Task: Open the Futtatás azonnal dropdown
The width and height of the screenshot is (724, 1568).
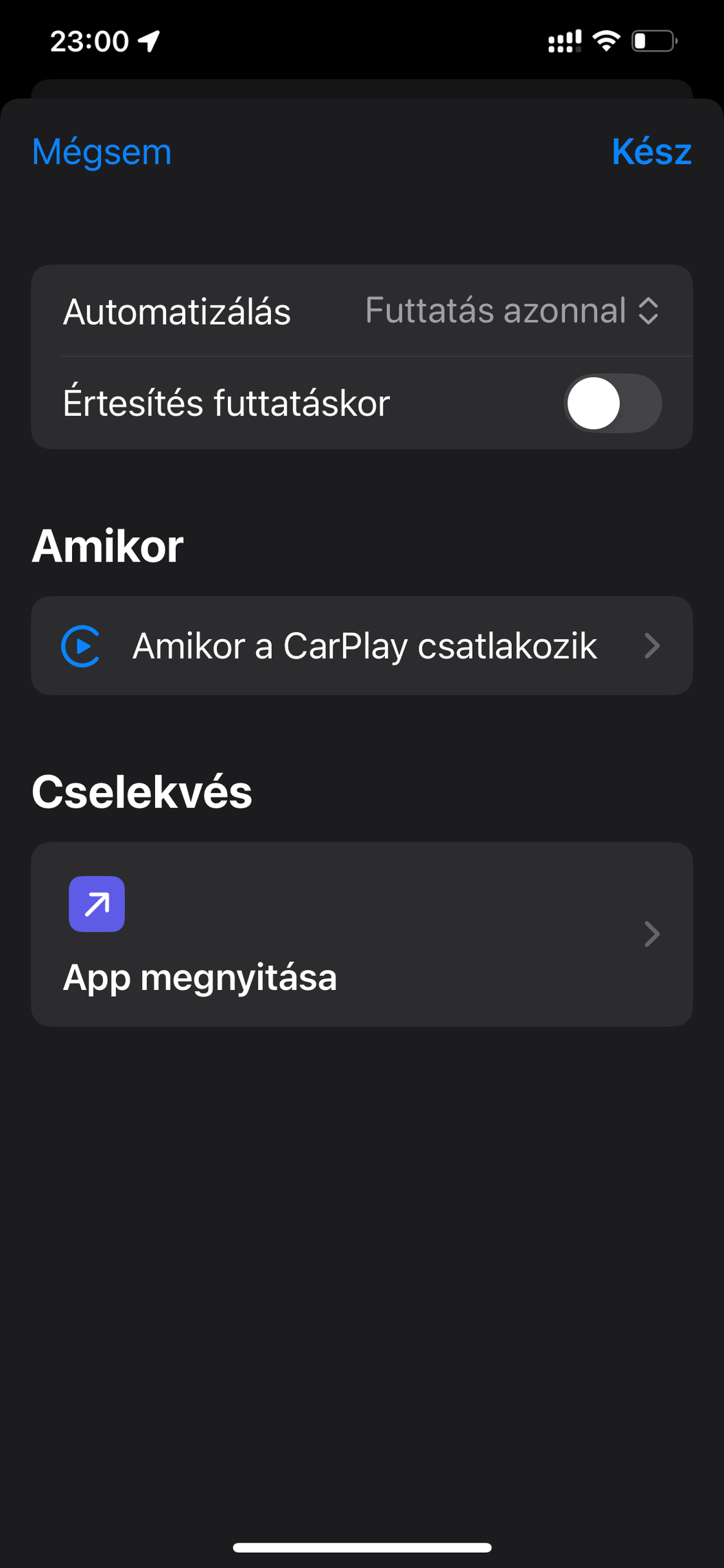Action: pyautogui.click(x=512, y=311)
